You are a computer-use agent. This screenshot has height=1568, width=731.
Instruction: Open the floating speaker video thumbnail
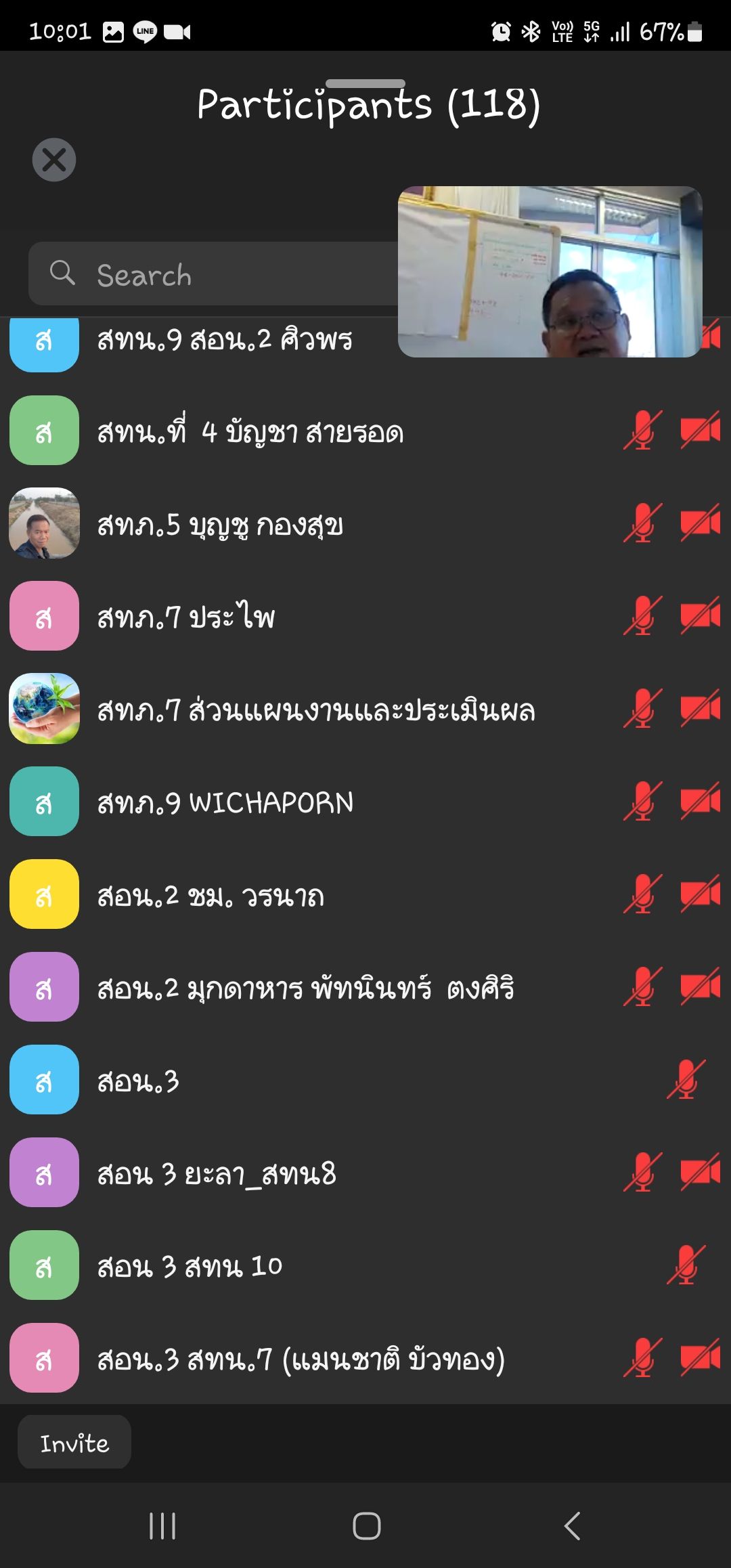coord(550,271)
